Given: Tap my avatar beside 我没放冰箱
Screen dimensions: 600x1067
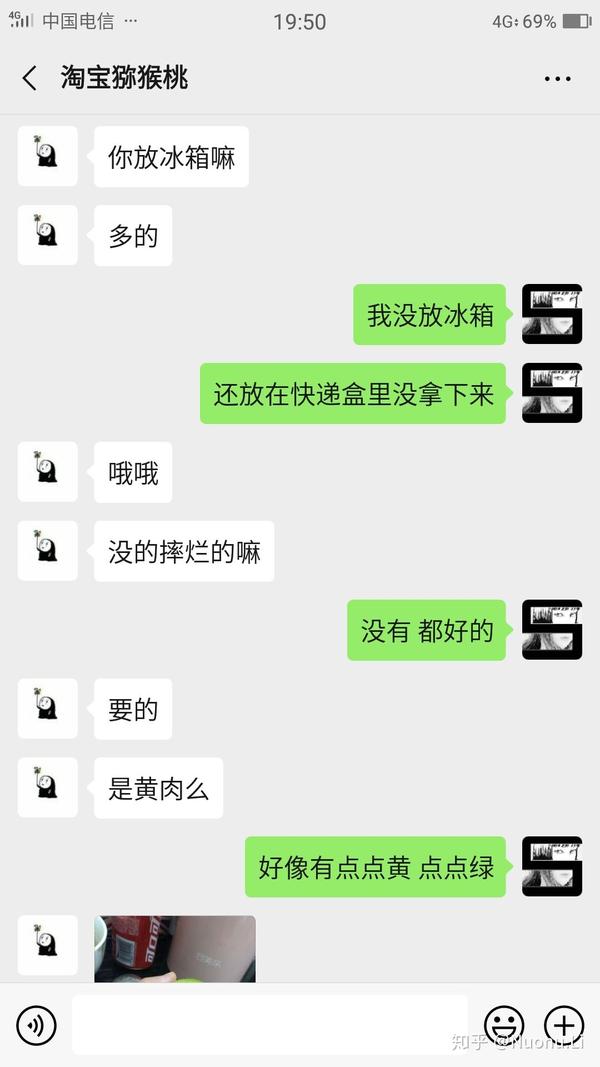Looking at the screenshot, I should (552, 314).
